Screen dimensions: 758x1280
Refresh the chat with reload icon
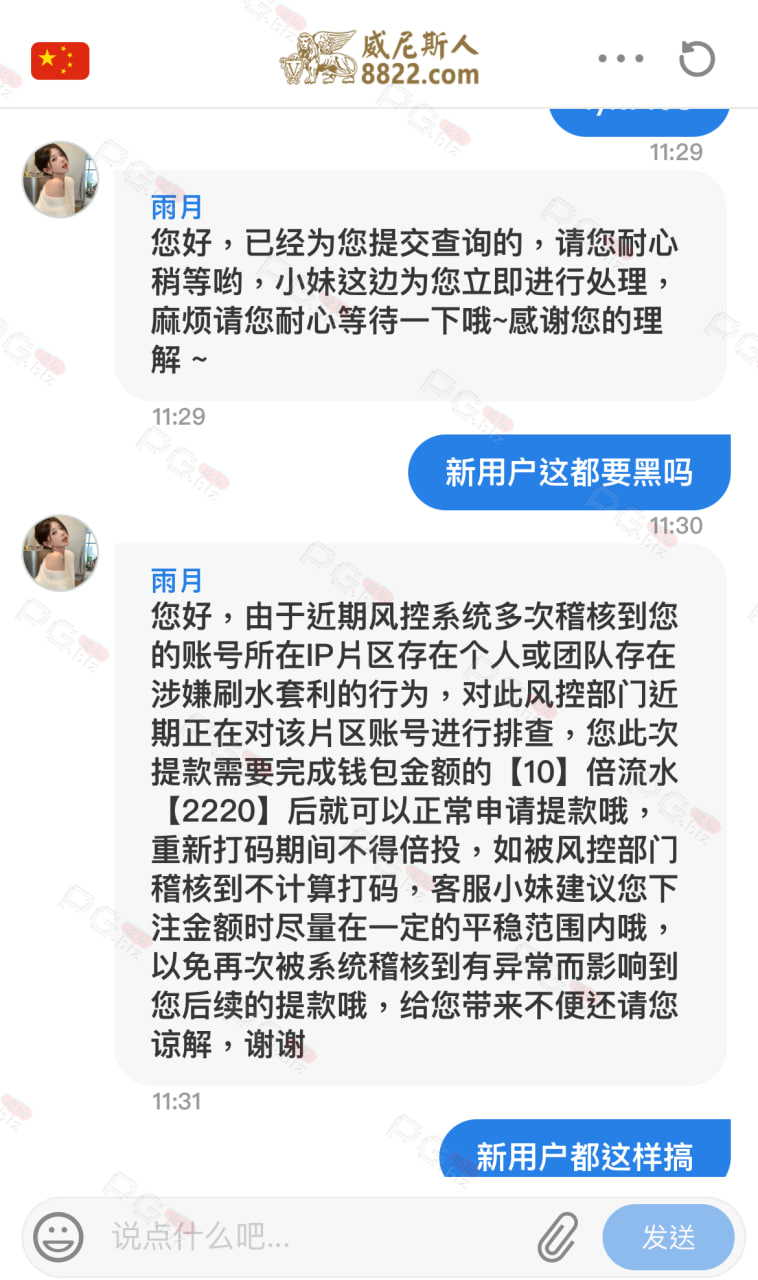(697, 58)
